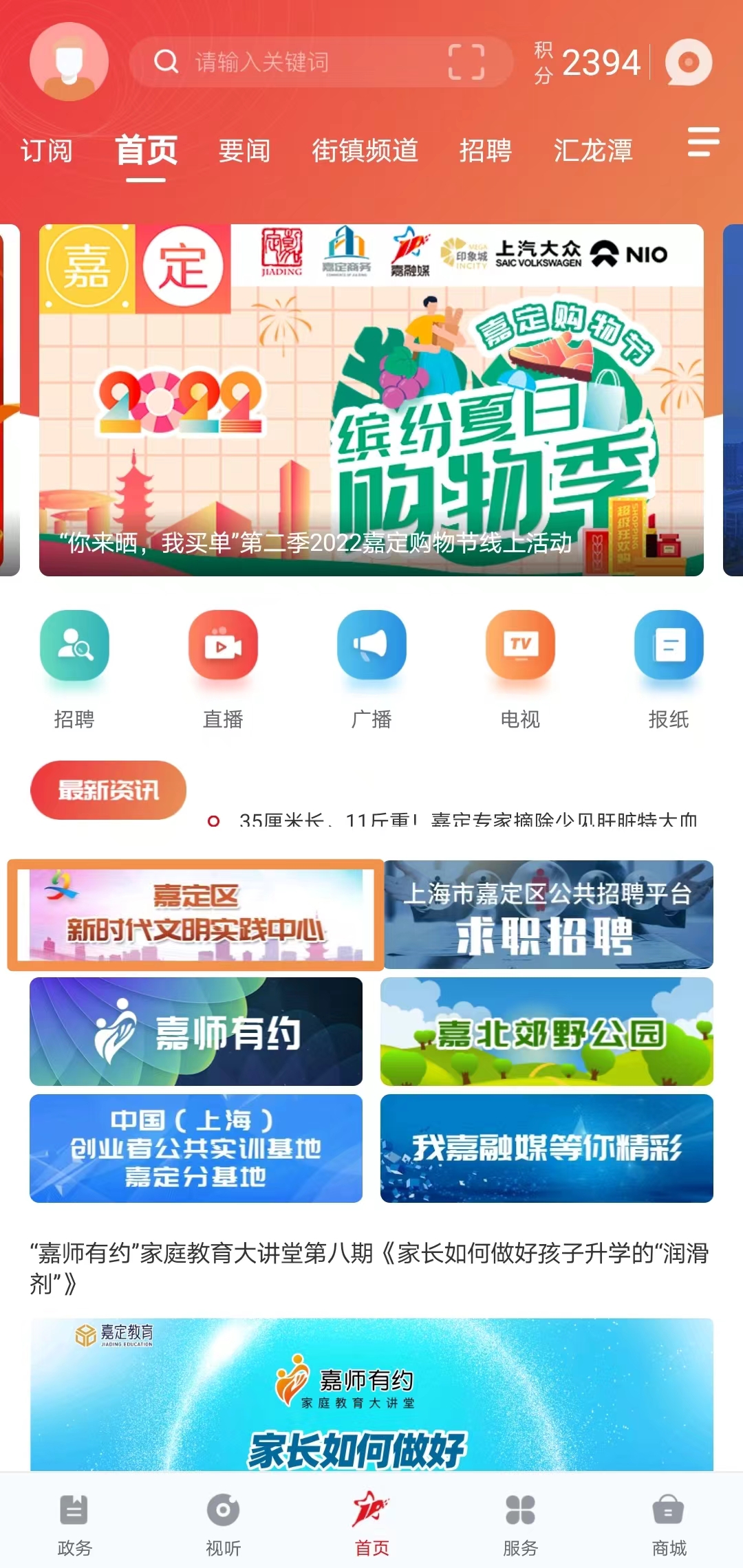Image resolution: width=743 pixels, height=1568 pixels.
Task: Select the 订阅 tab
Action: [x=46, y=152]
